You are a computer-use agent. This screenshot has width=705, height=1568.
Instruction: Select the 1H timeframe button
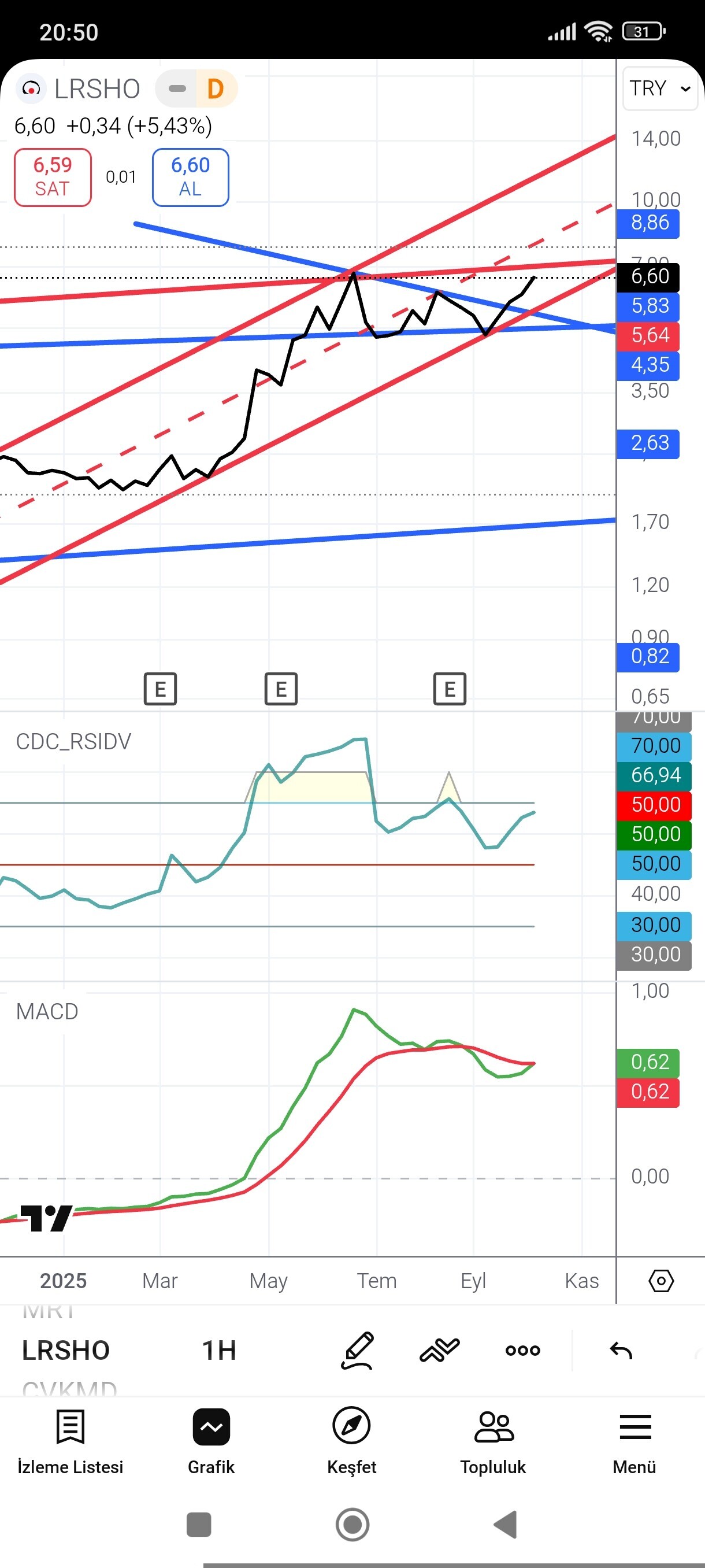click(x=219, y=1351)
